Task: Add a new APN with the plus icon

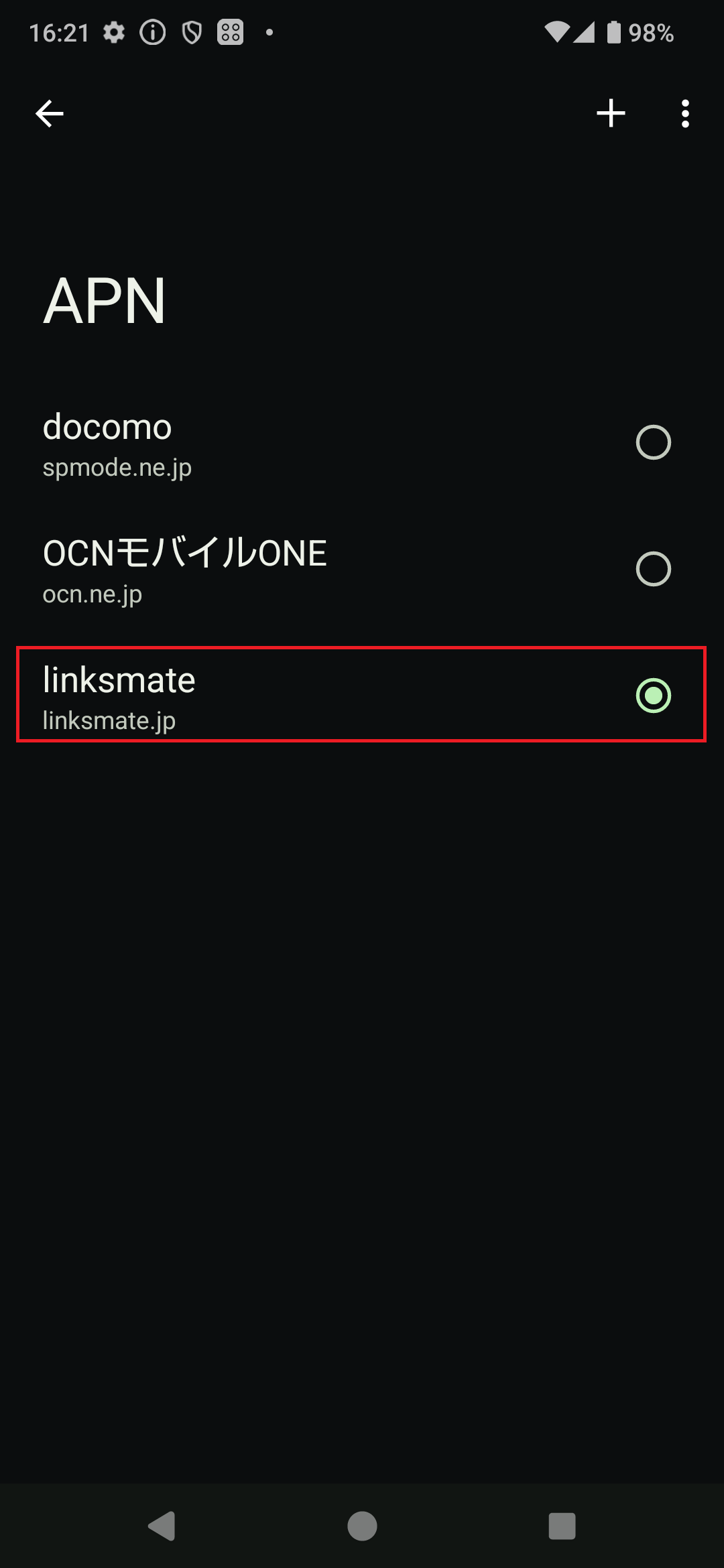Action: point(611,113)
